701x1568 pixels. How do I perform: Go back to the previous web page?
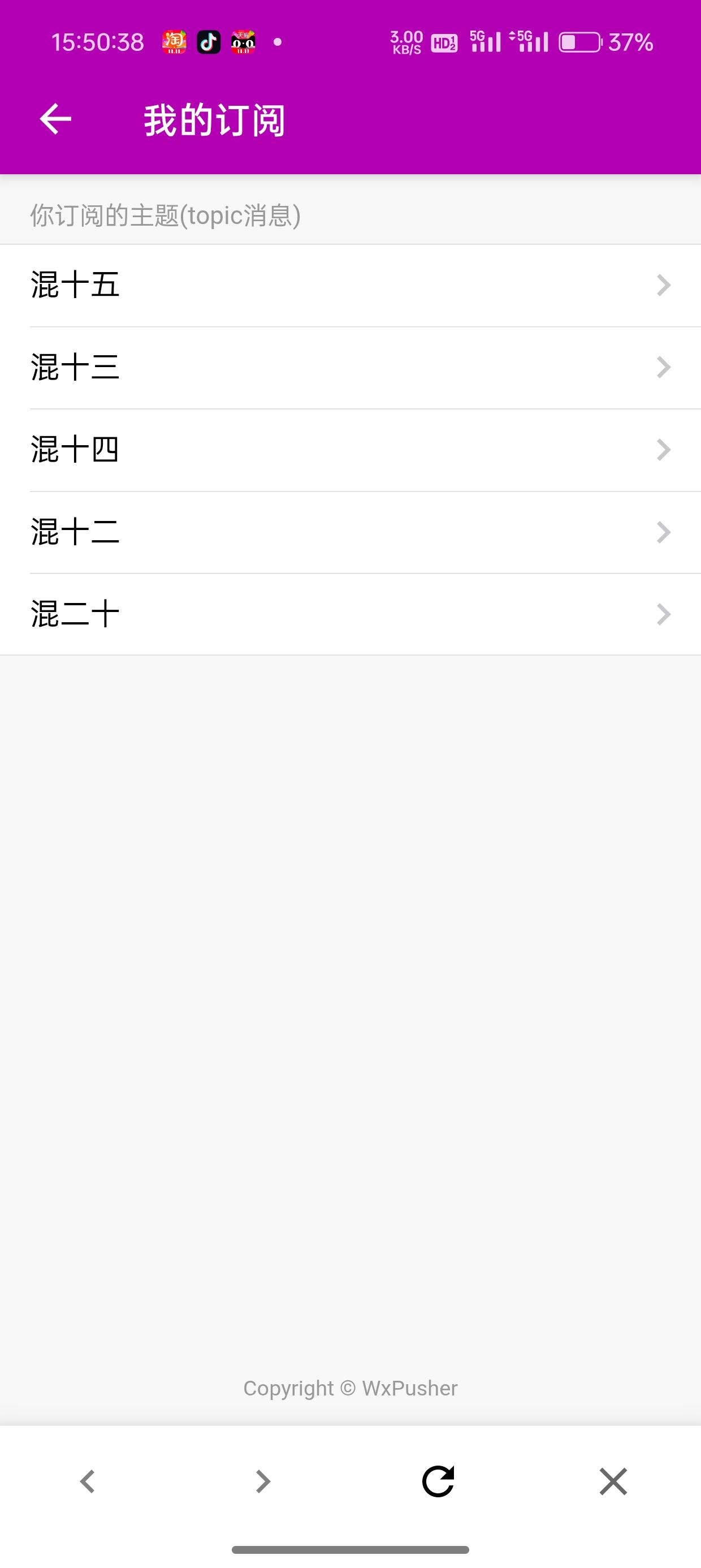88,1481
